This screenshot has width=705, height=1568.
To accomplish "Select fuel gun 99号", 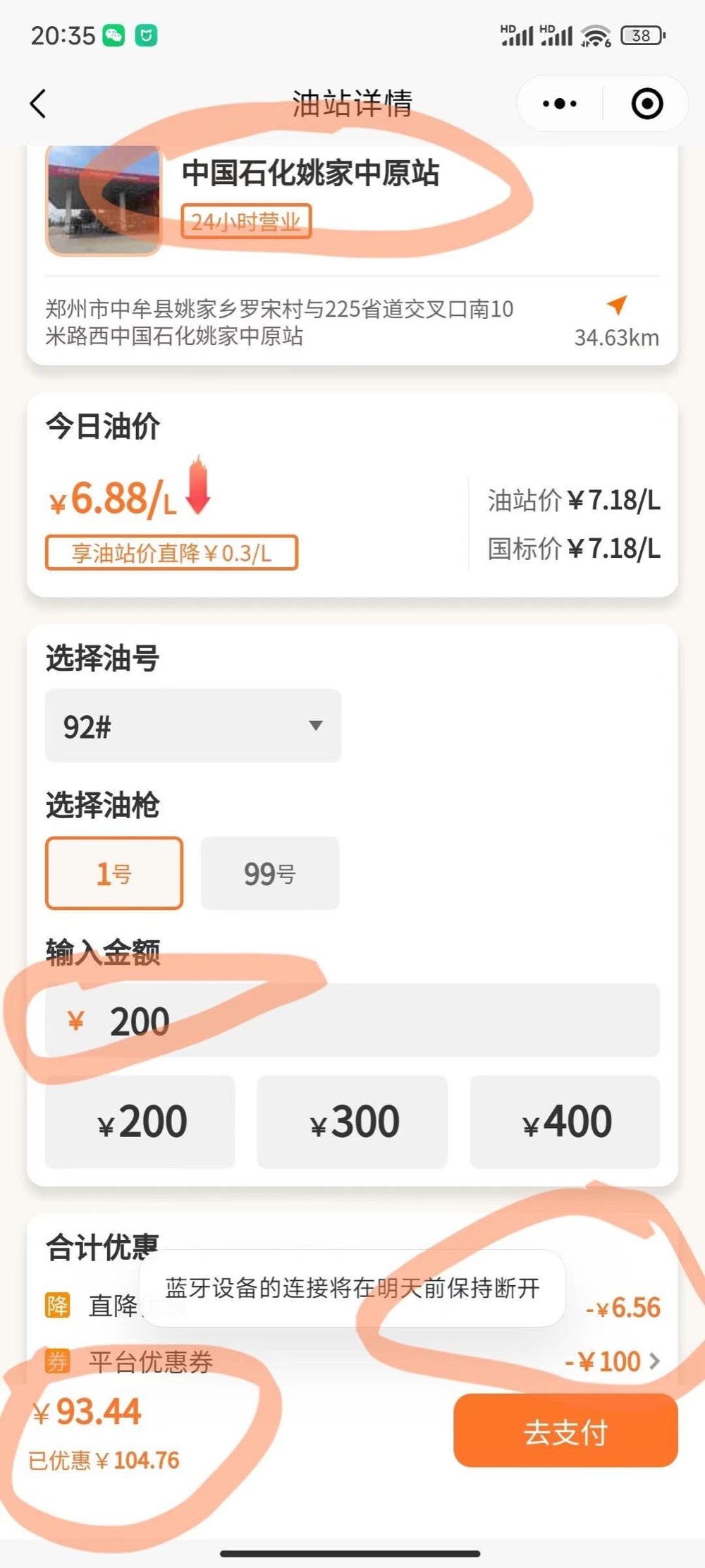I will [269, 873].
